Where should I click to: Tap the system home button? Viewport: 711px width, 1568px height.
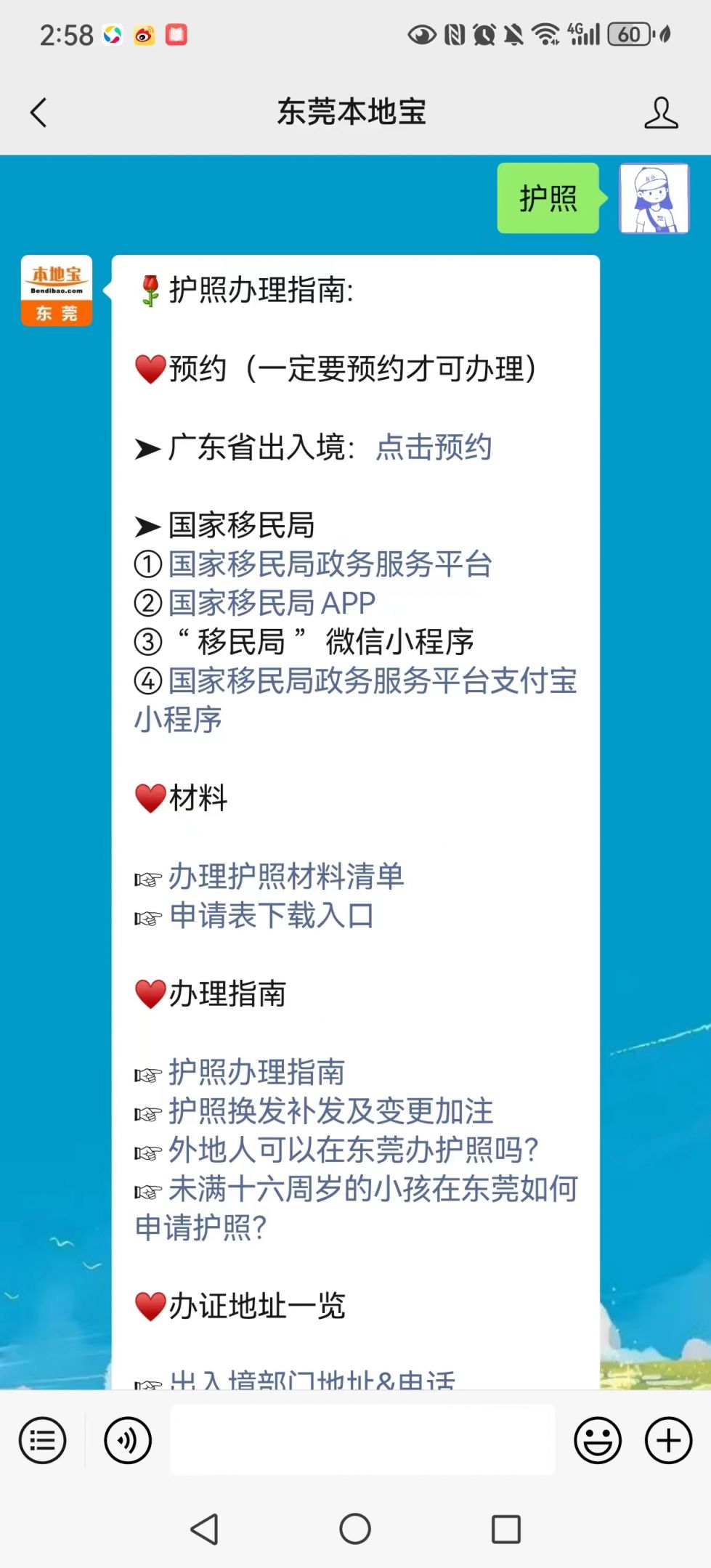click(x=355, y=1529)
